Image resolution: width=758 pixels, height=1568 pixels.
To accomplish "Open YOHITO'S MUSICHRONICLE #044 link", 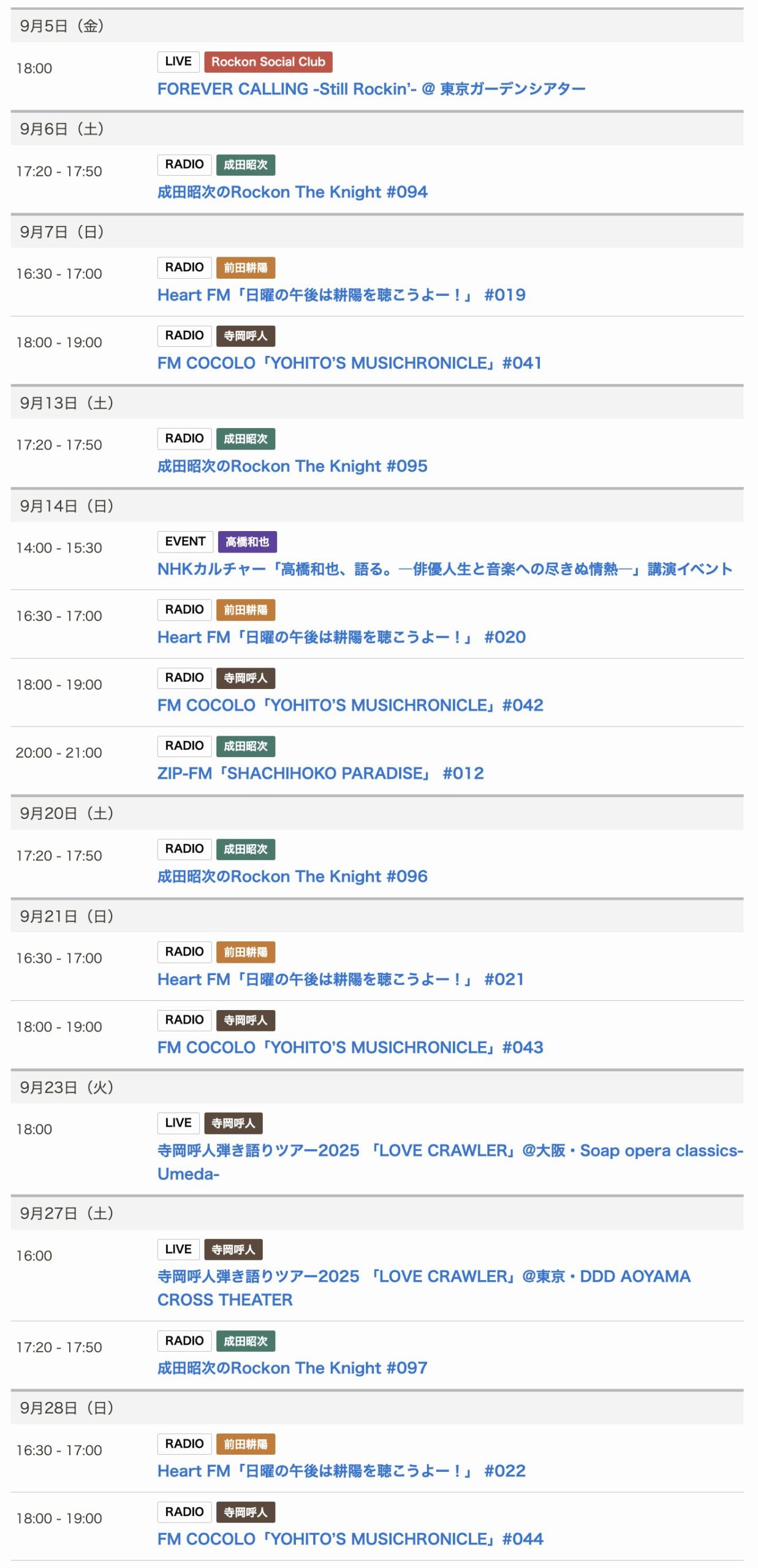I will pos(349,1537).
